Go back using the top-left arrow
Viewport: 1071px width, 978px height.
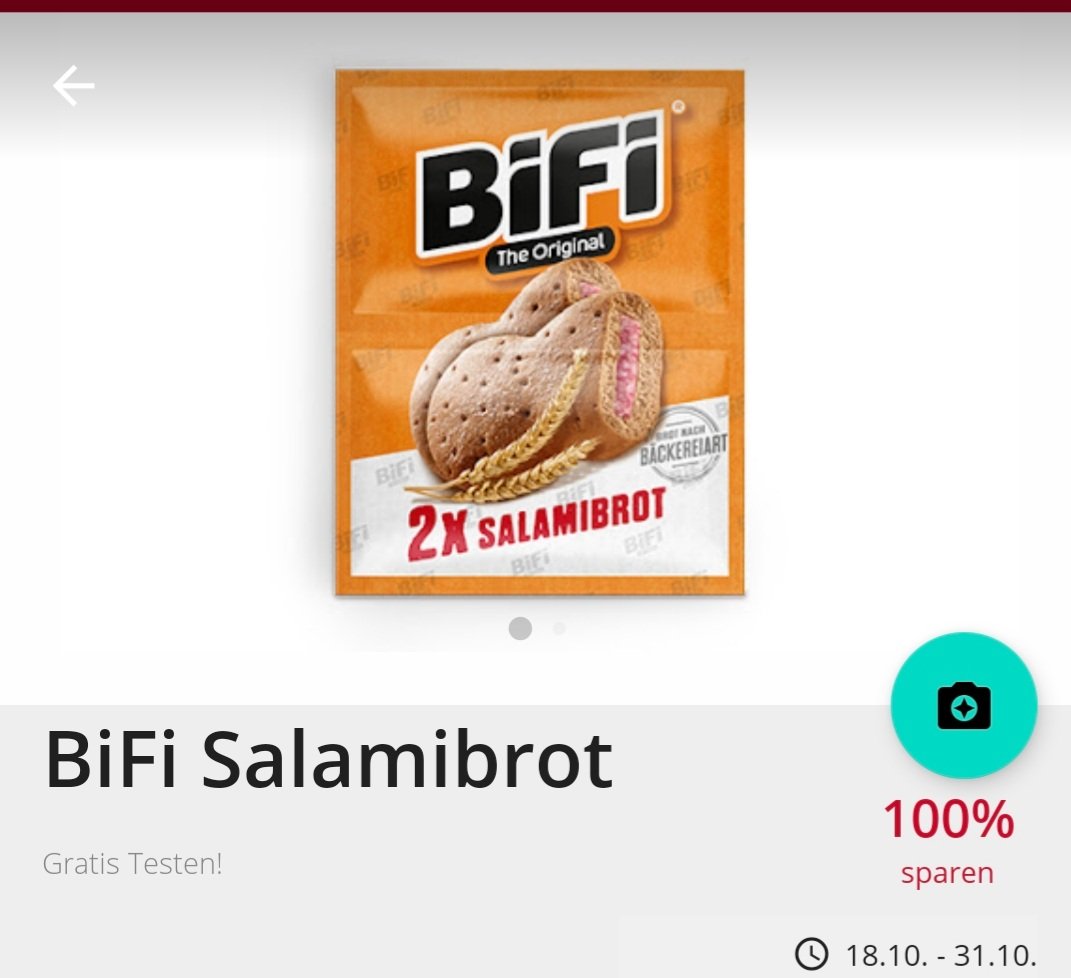pos(73,86)
